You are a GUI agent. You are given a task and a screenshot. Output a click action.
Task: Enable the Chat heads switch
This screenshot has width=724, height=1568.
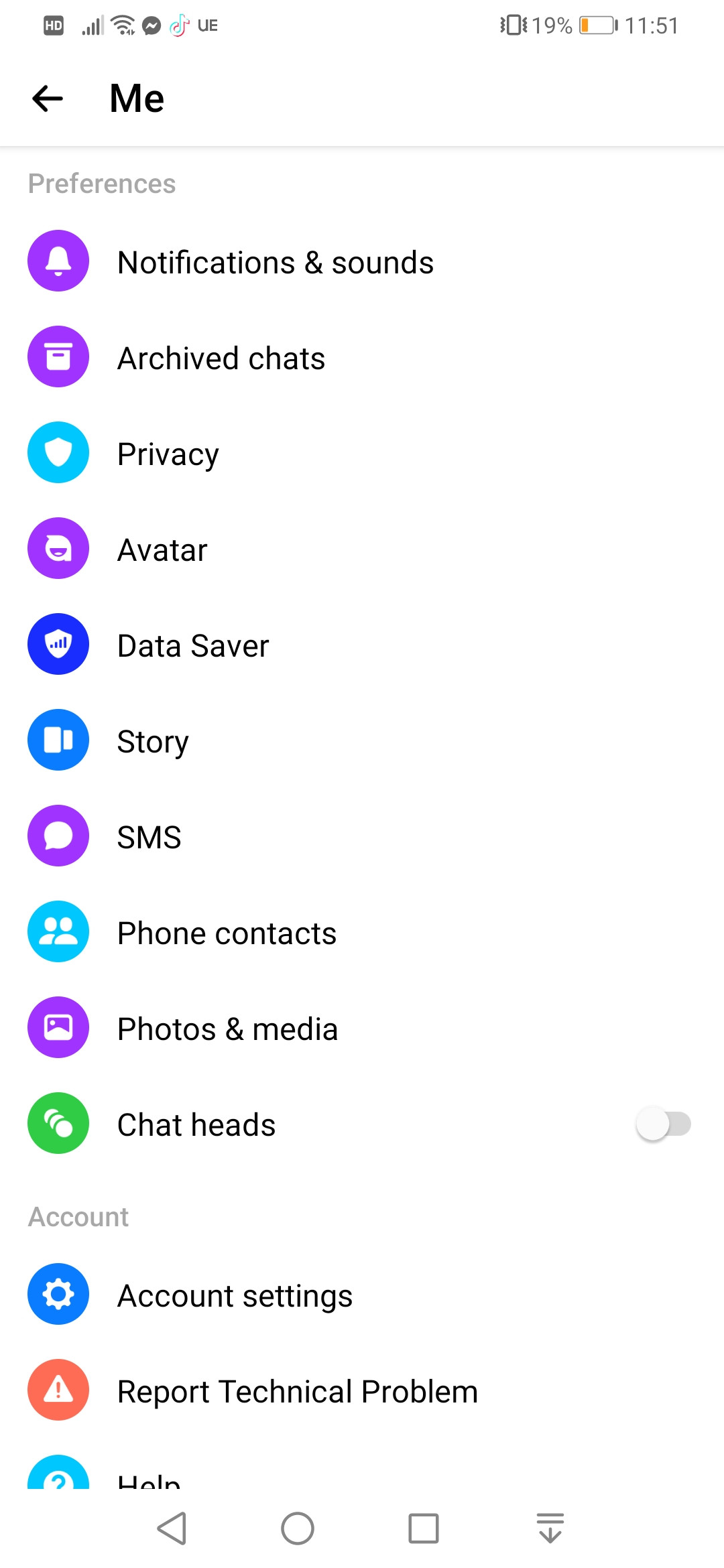pos(662,1124)
